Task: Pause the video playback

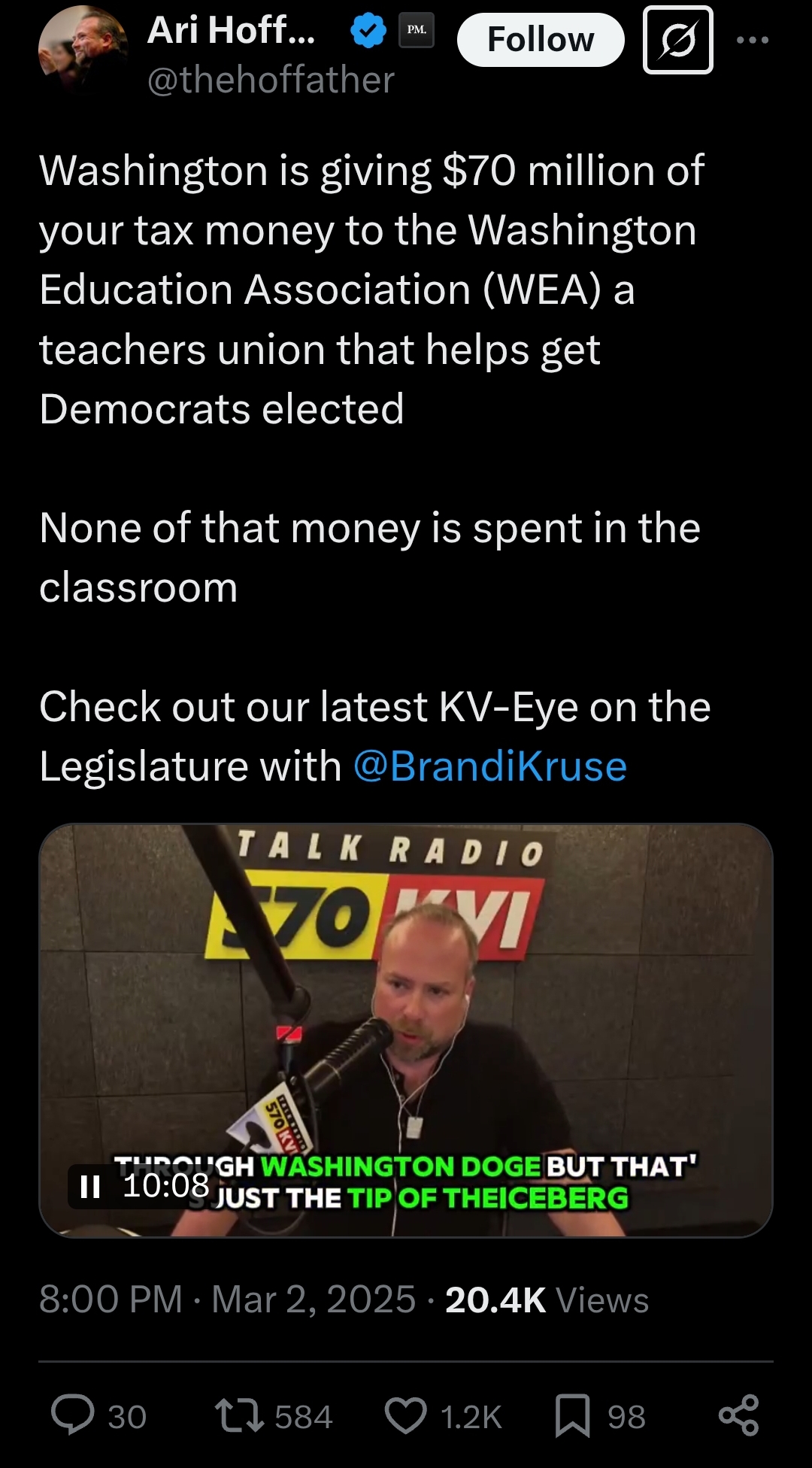Action: [x=90, y=1187]
